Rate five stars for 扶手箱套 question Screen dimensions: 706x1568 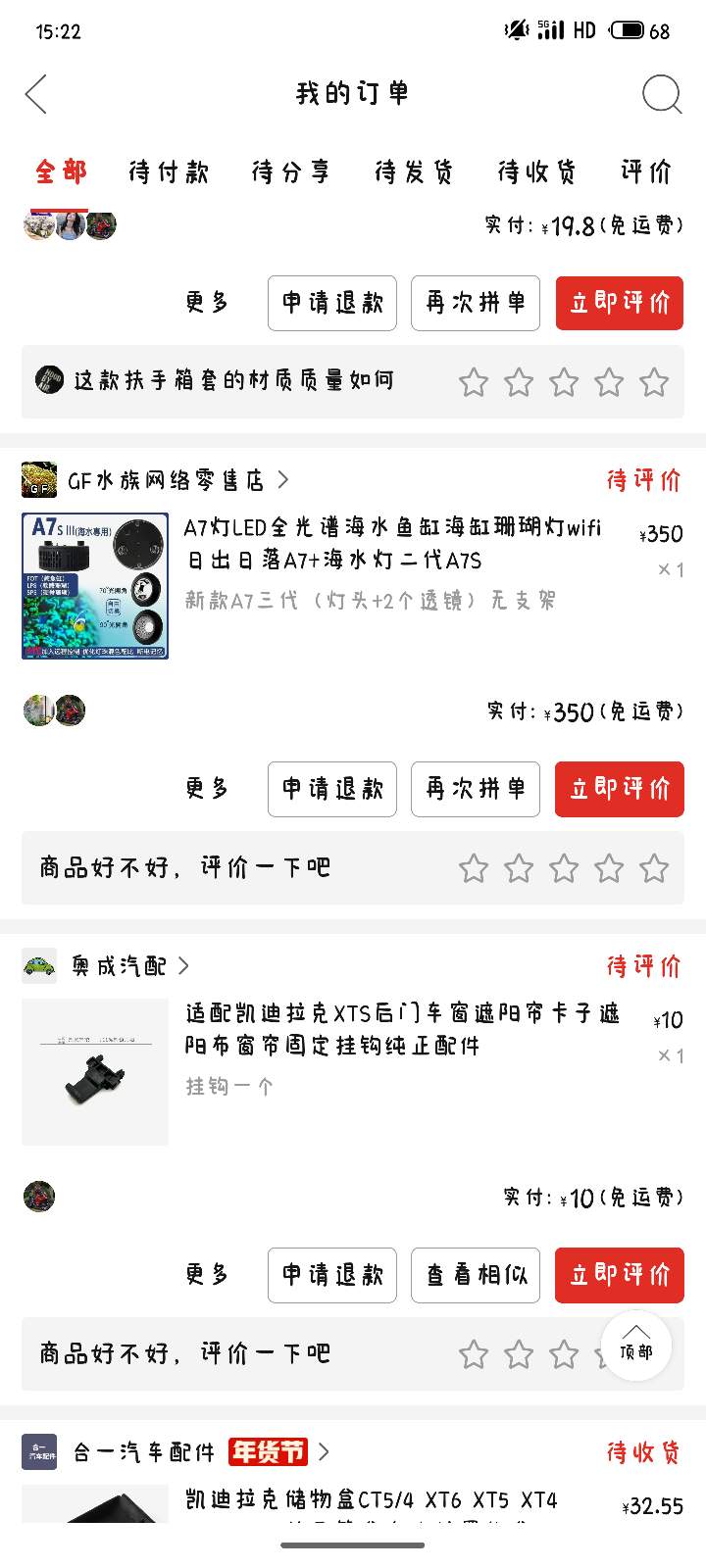(654, 382)
